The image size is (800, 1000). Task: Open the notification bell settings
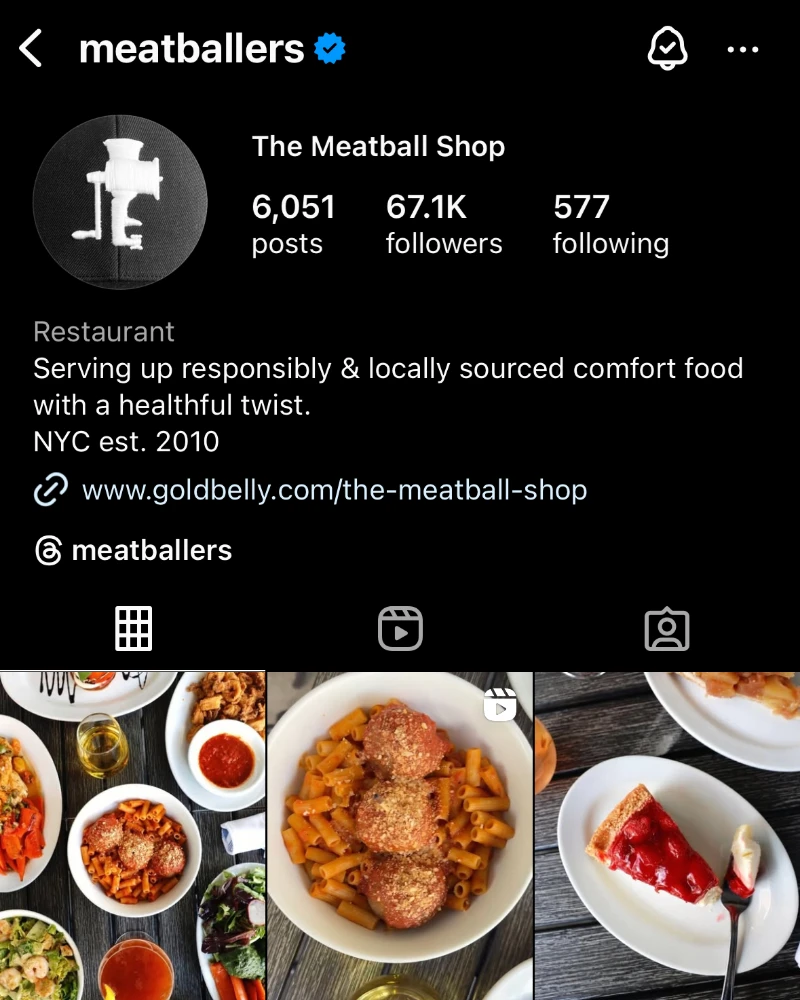coord(668,48)
